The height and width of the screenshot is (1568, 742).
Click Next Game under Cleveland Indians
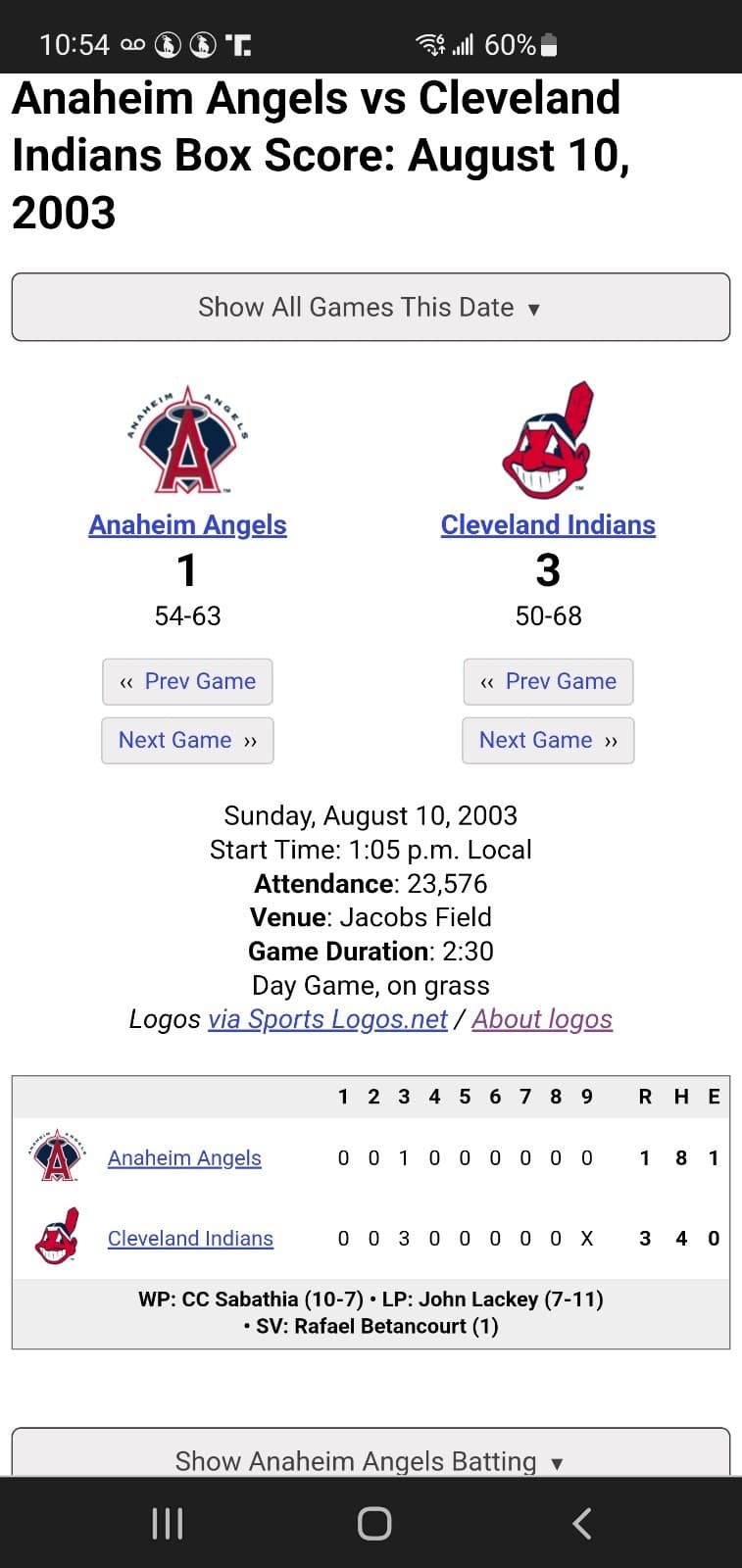[x=547, y=740]
